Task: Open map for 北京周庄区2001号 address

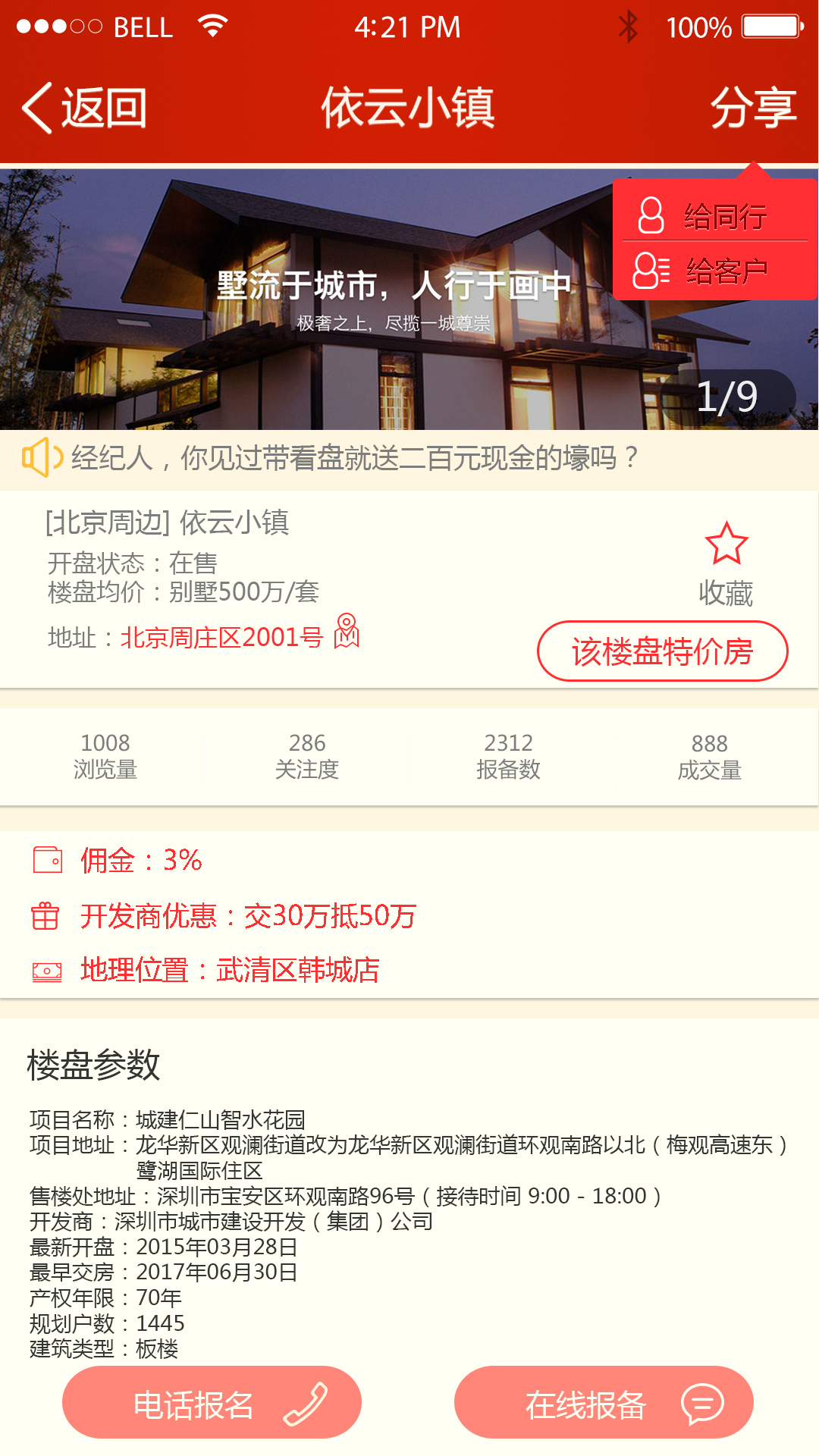Action: click(347, 631)
